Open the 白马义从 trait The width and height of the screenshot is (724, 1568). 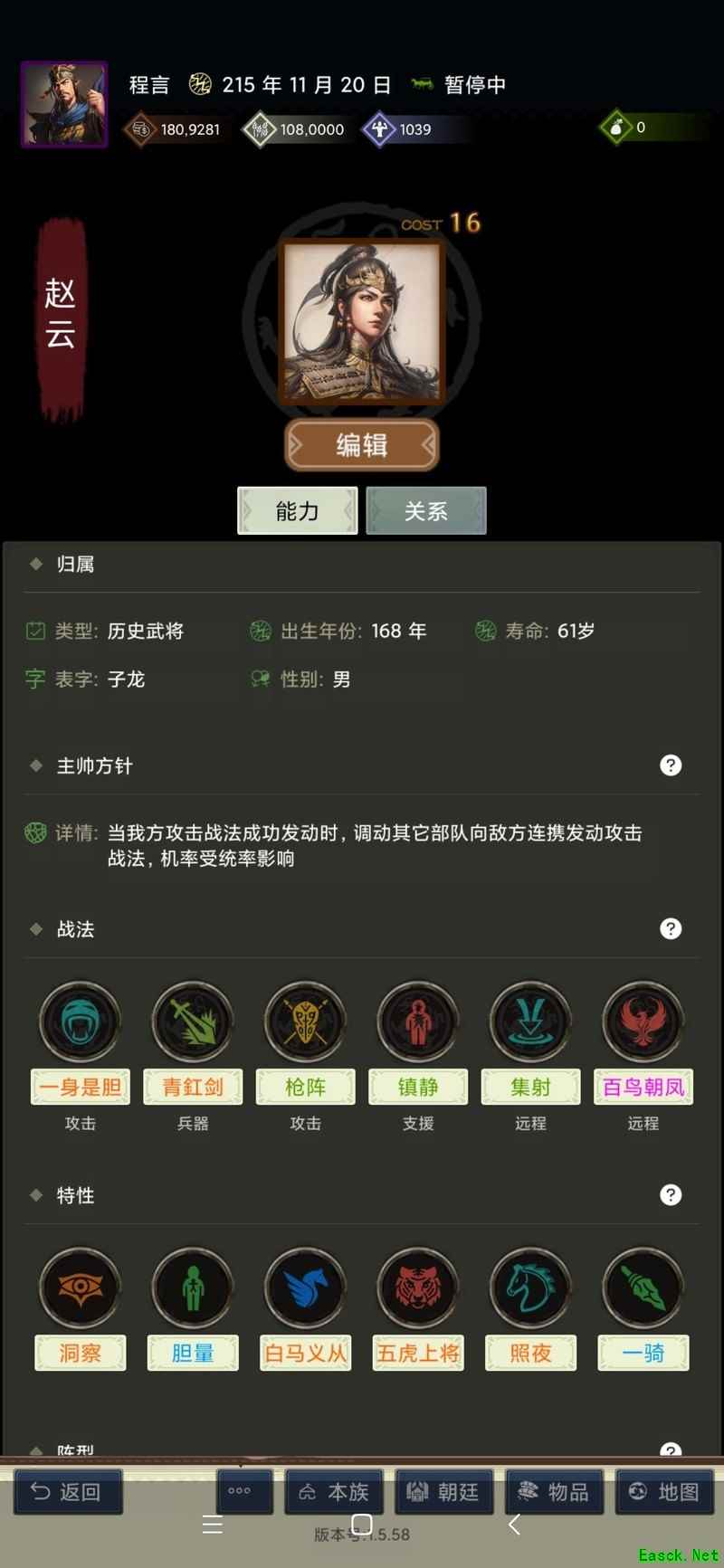tap(305, 1288)
